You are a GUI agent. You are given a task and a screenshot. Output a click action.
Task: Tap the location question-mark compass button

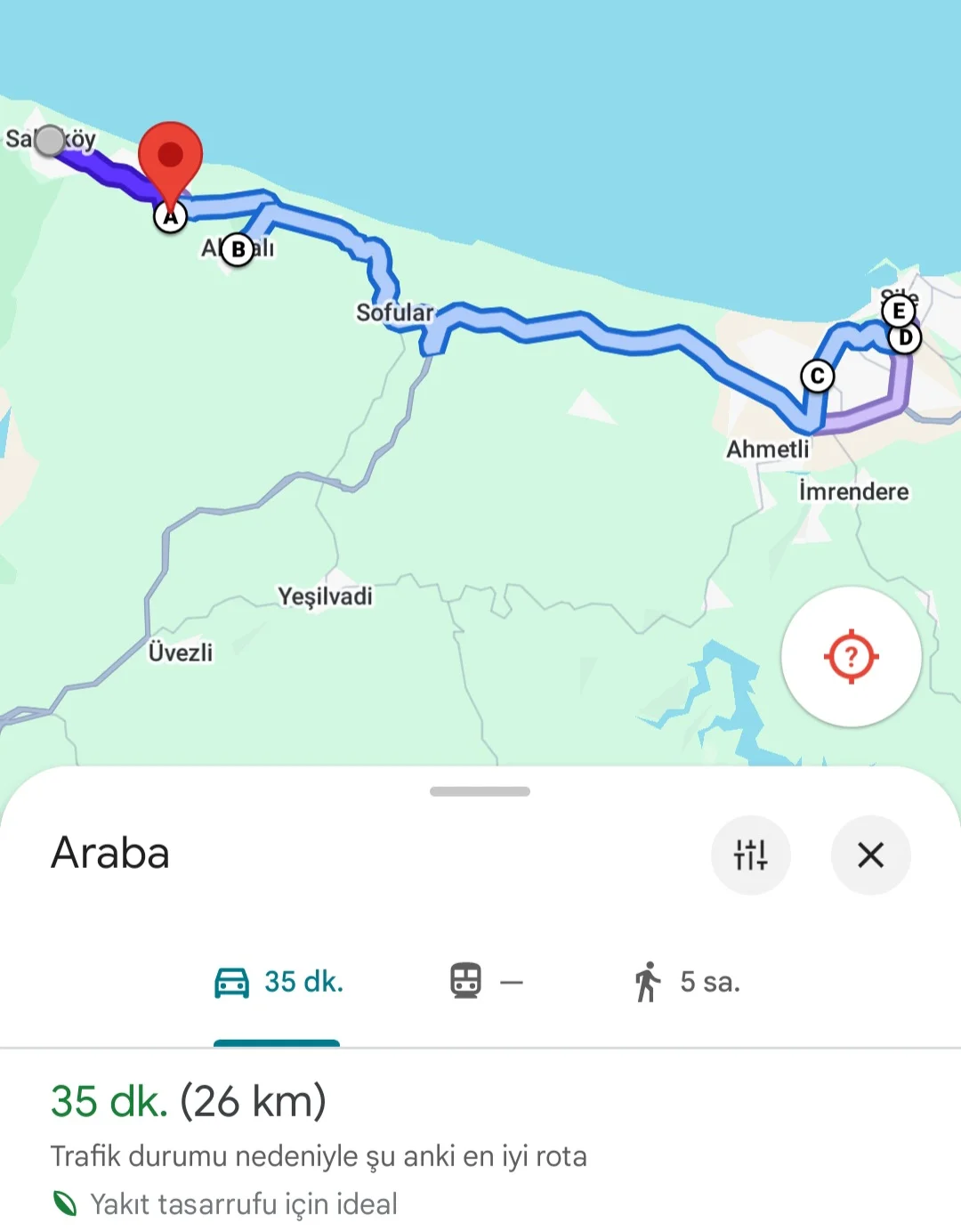(x=851, y=657)
